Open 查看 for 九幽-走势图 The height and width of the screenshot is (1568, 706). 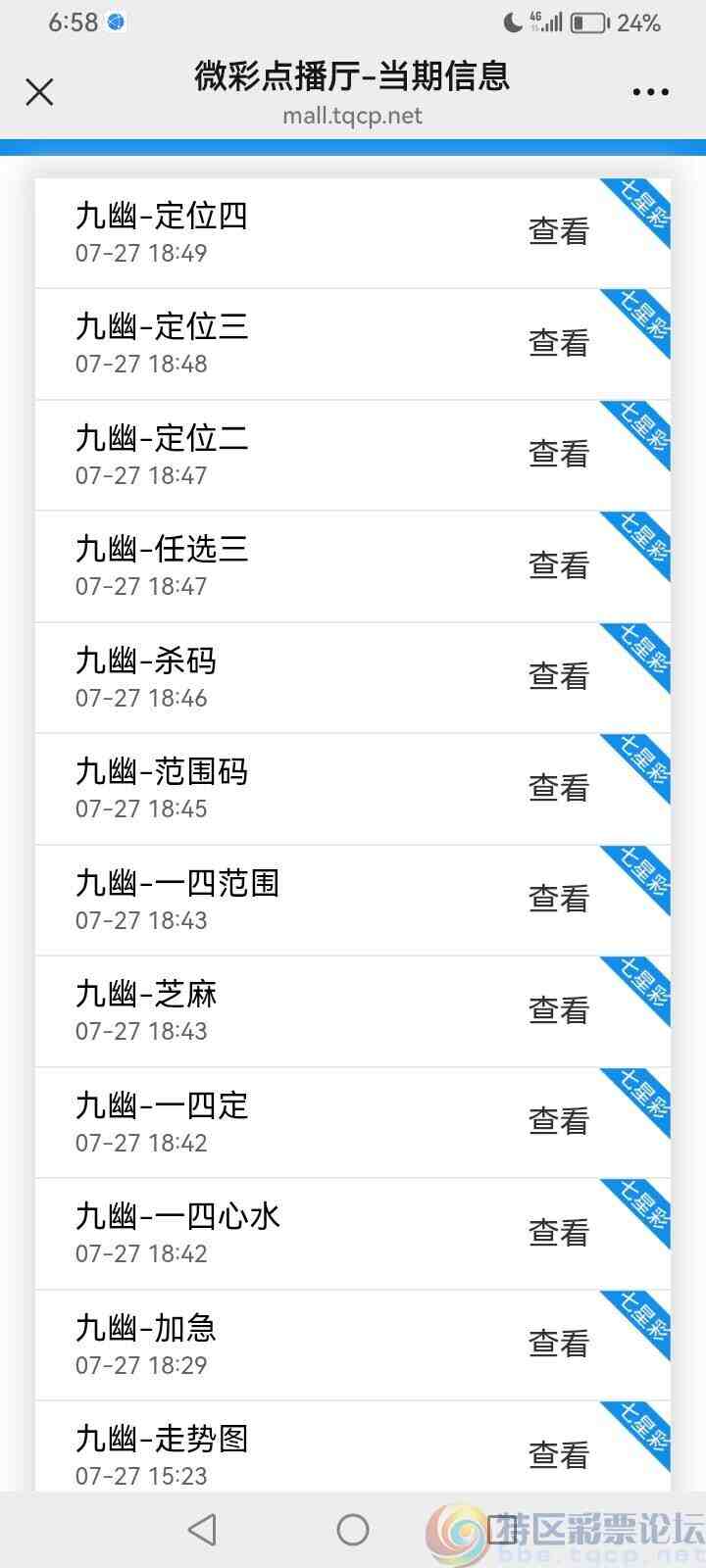557,1456
